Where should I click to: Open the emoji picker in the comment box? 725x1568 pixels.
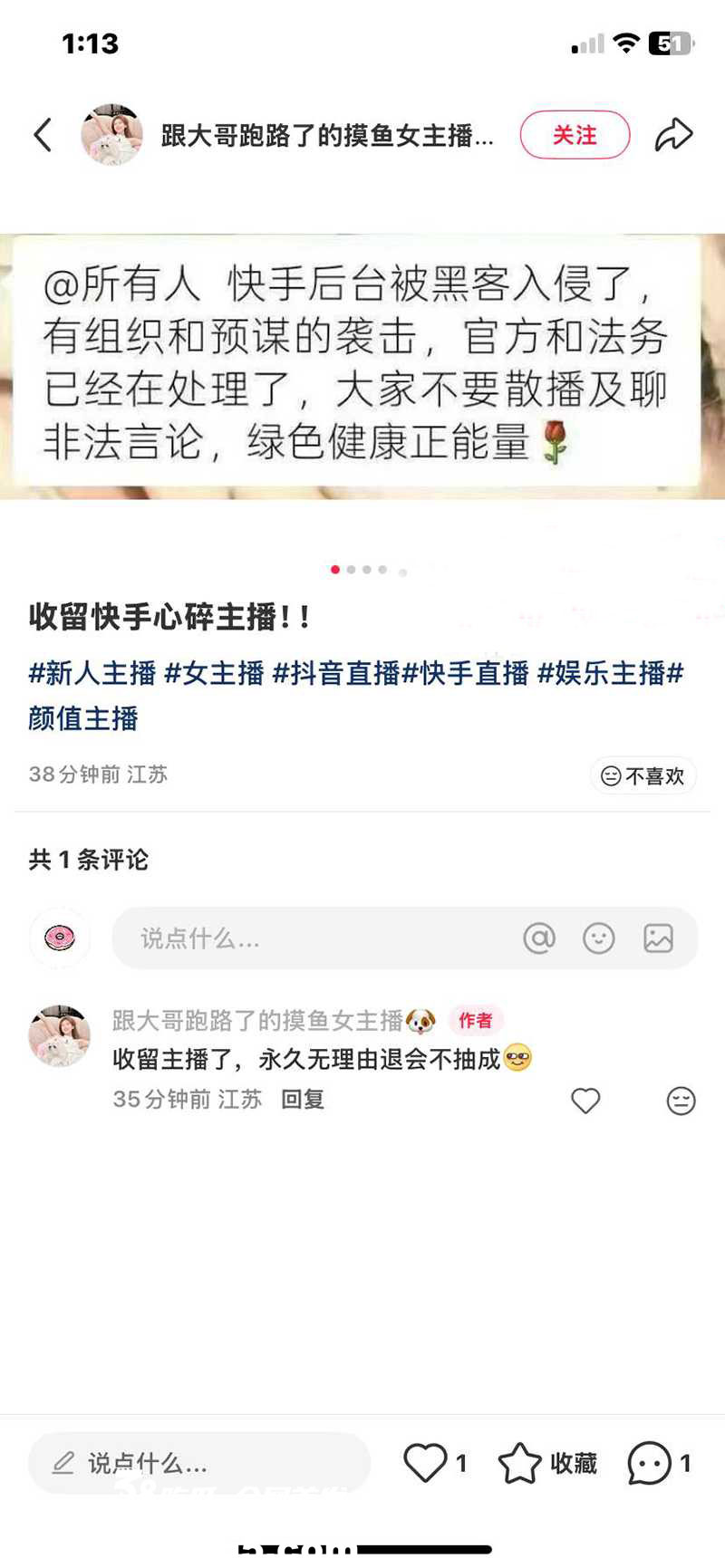[598, 938]
